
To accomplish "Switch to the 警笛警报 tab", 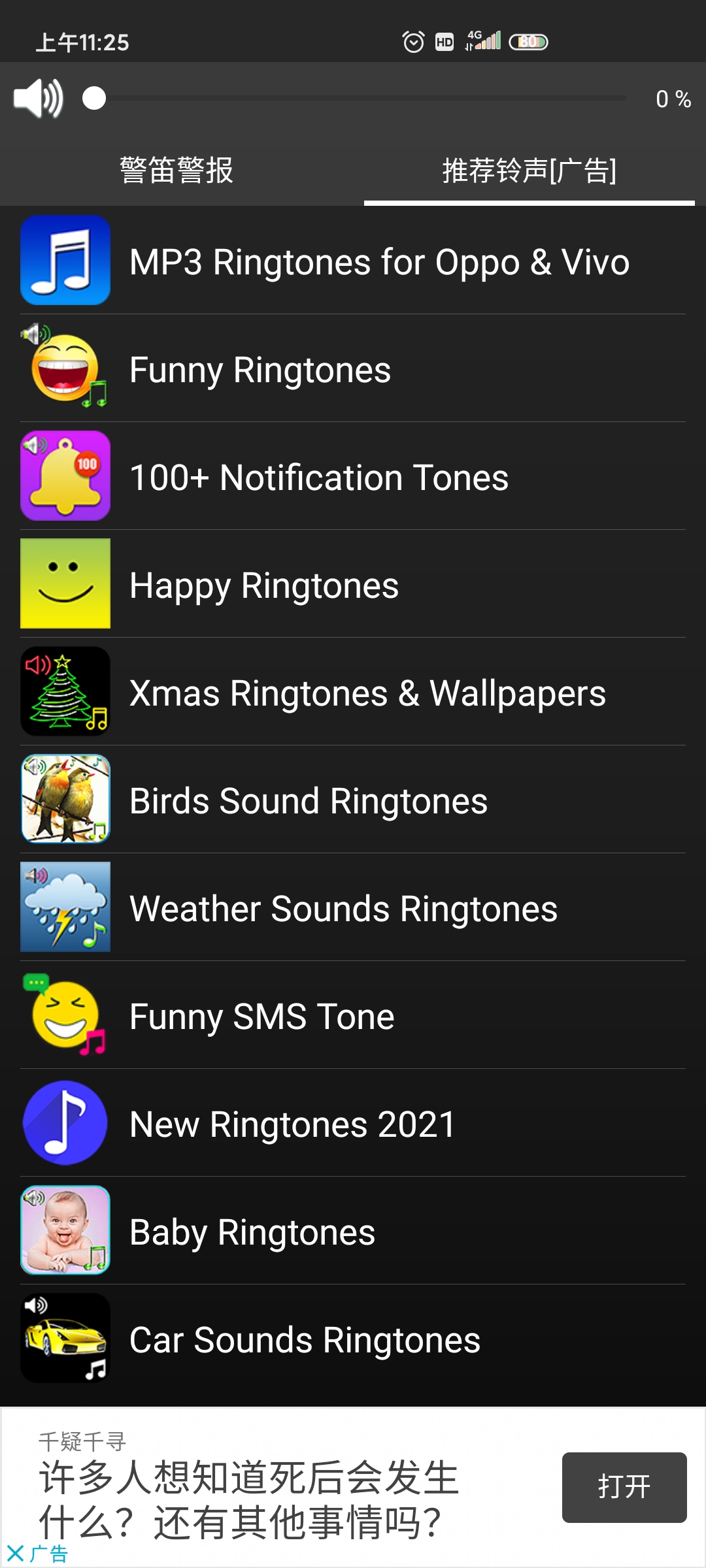I will point(176,171).
